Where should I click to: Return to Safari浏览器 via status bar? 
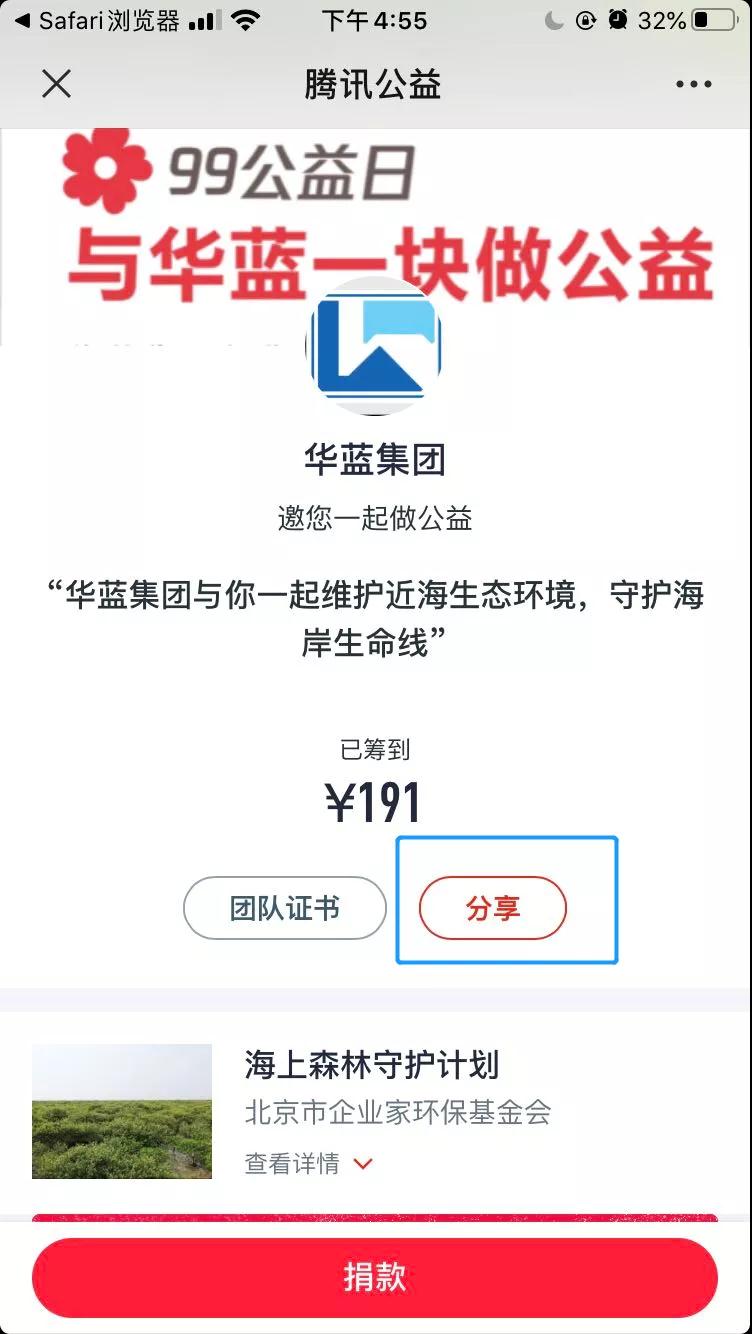coord(96,21)
